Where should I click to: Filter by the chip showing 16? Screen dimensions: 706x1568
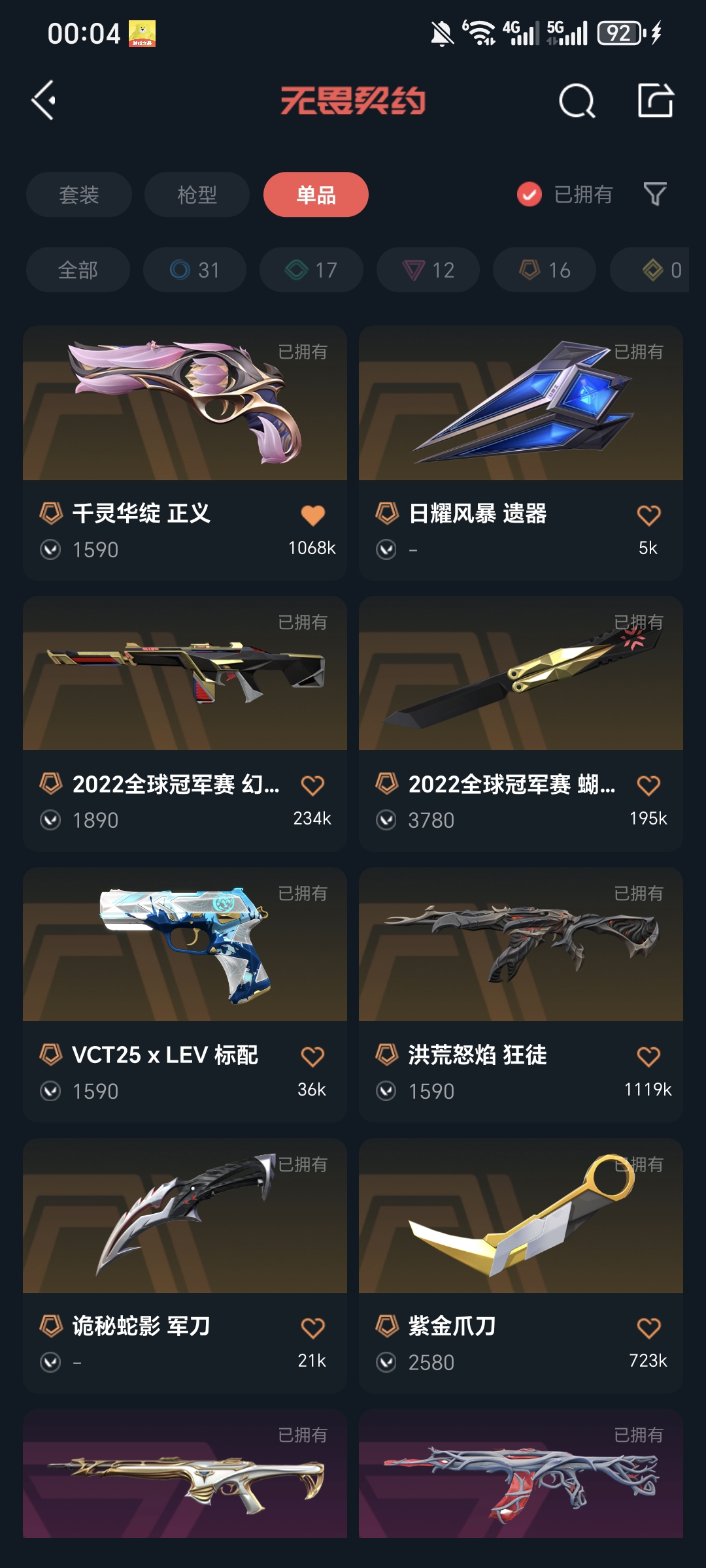(x=545, y=270)
